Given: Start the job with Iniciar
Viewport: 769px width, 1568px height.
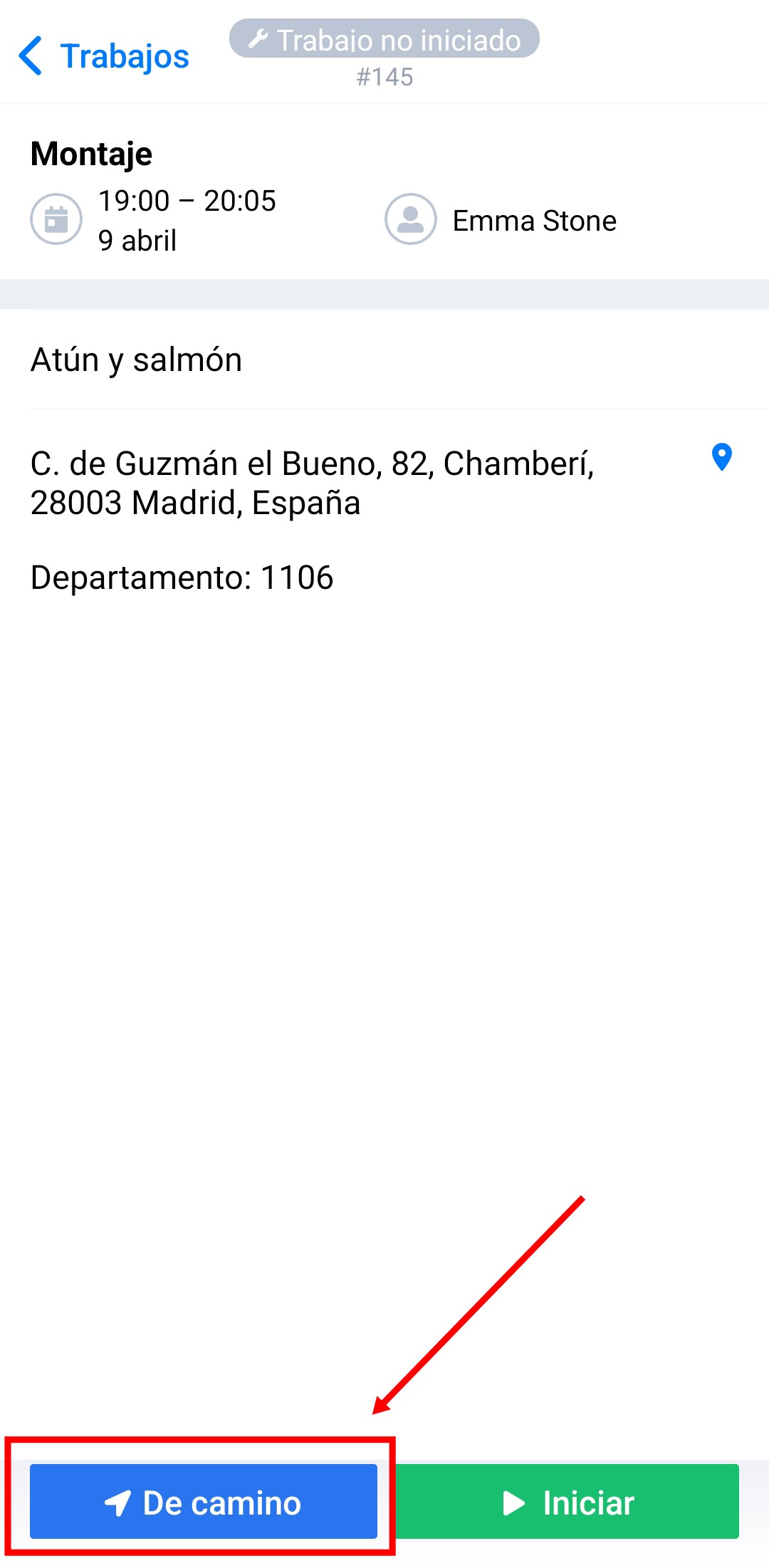Looking at the screenshot, I should click(x=567, y=1502).
